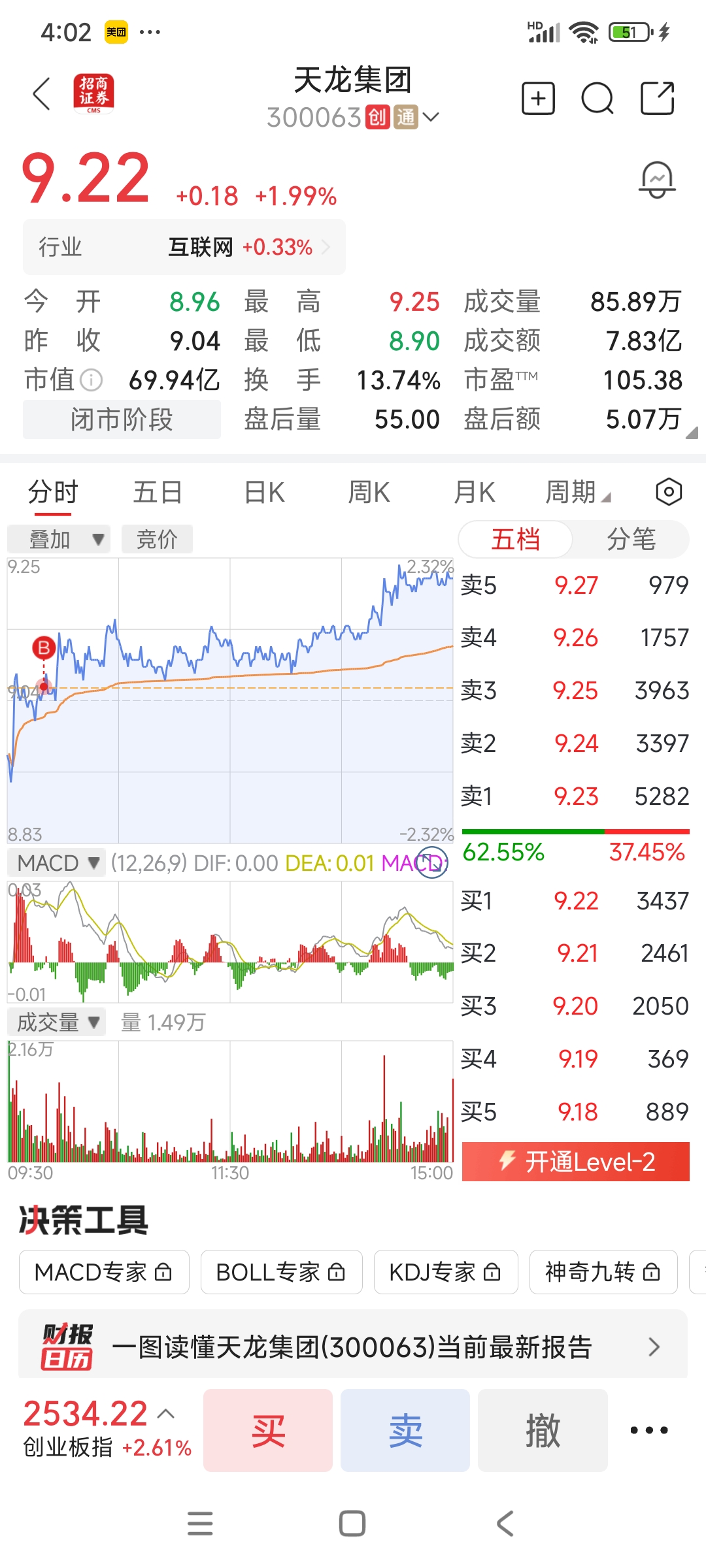Expand the 叠加 overlay dropdown

pos(59,540)
